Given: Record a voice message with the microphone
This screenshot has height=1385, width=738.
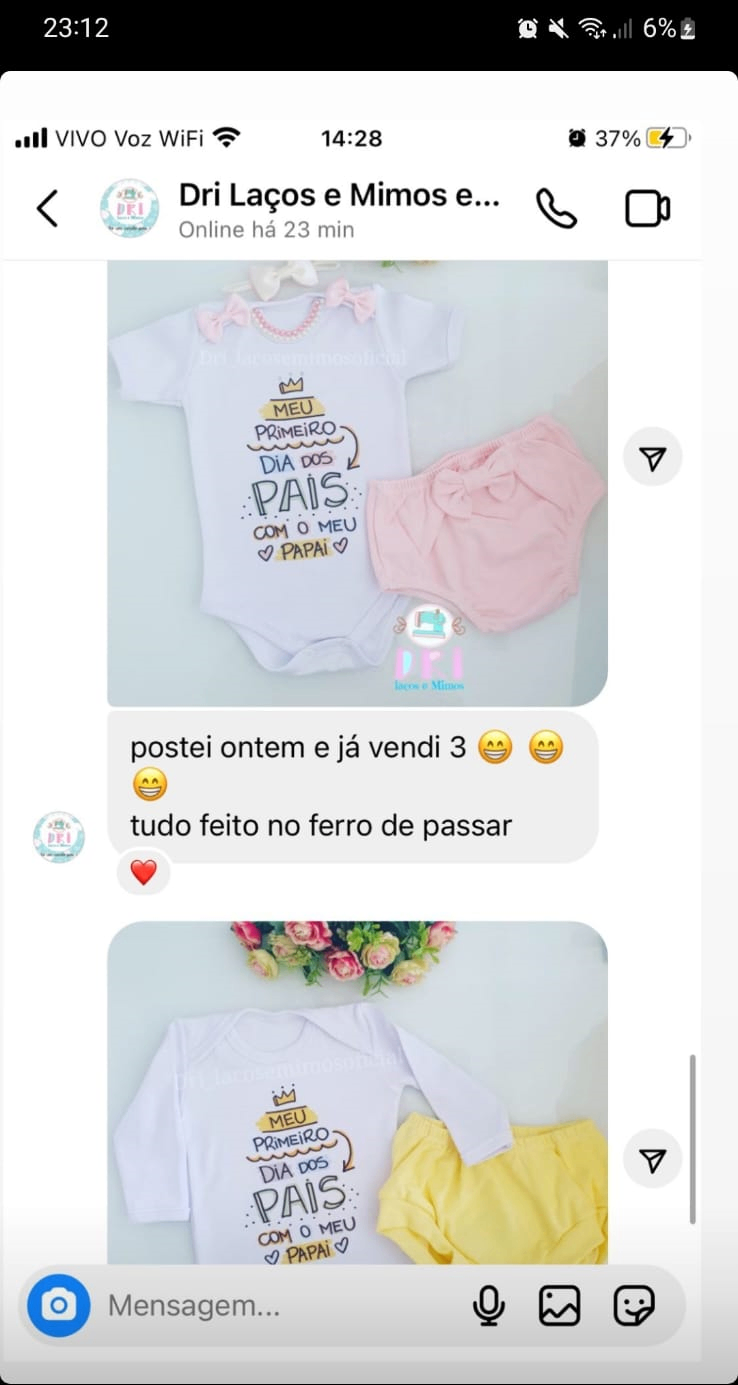Looking at the screenshot, I should pos(488,1305).
